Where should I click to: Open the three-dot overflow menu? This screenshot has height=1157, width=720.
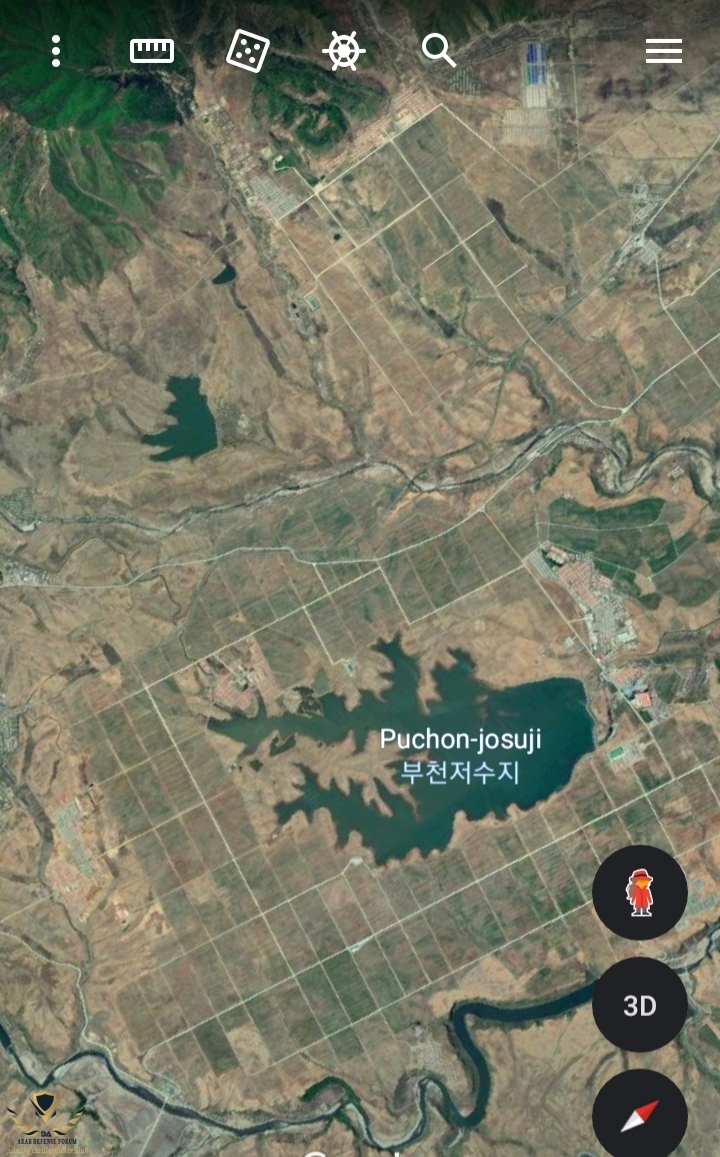pos(56,51)
